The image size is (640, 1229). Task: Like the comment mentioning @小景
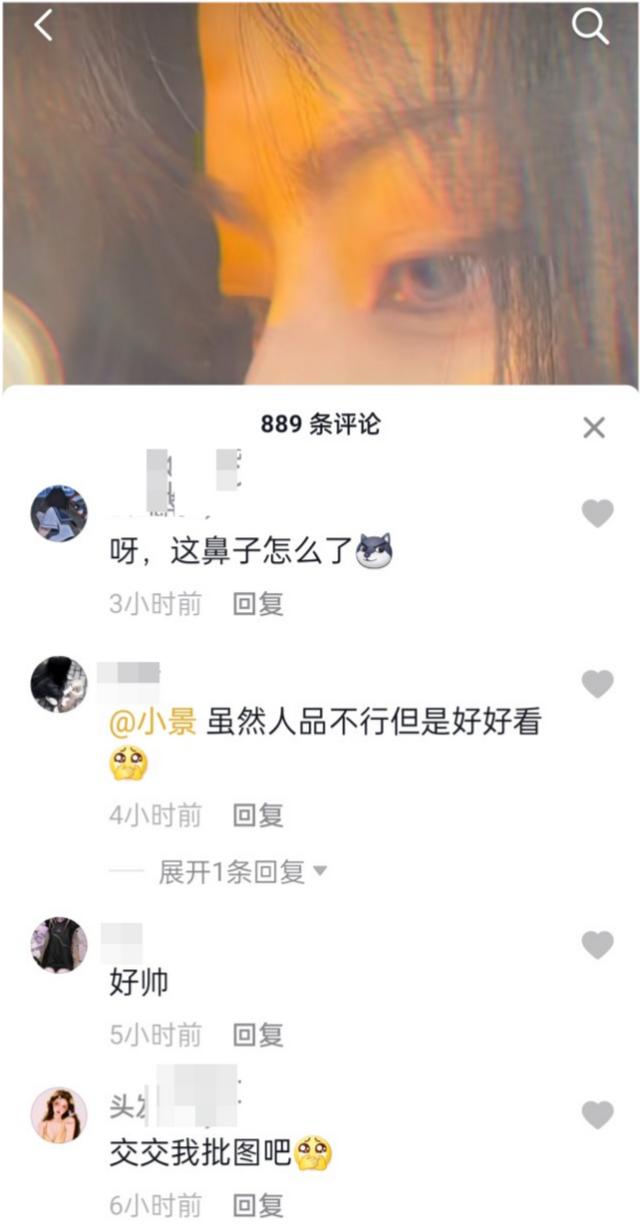point(597,685)
